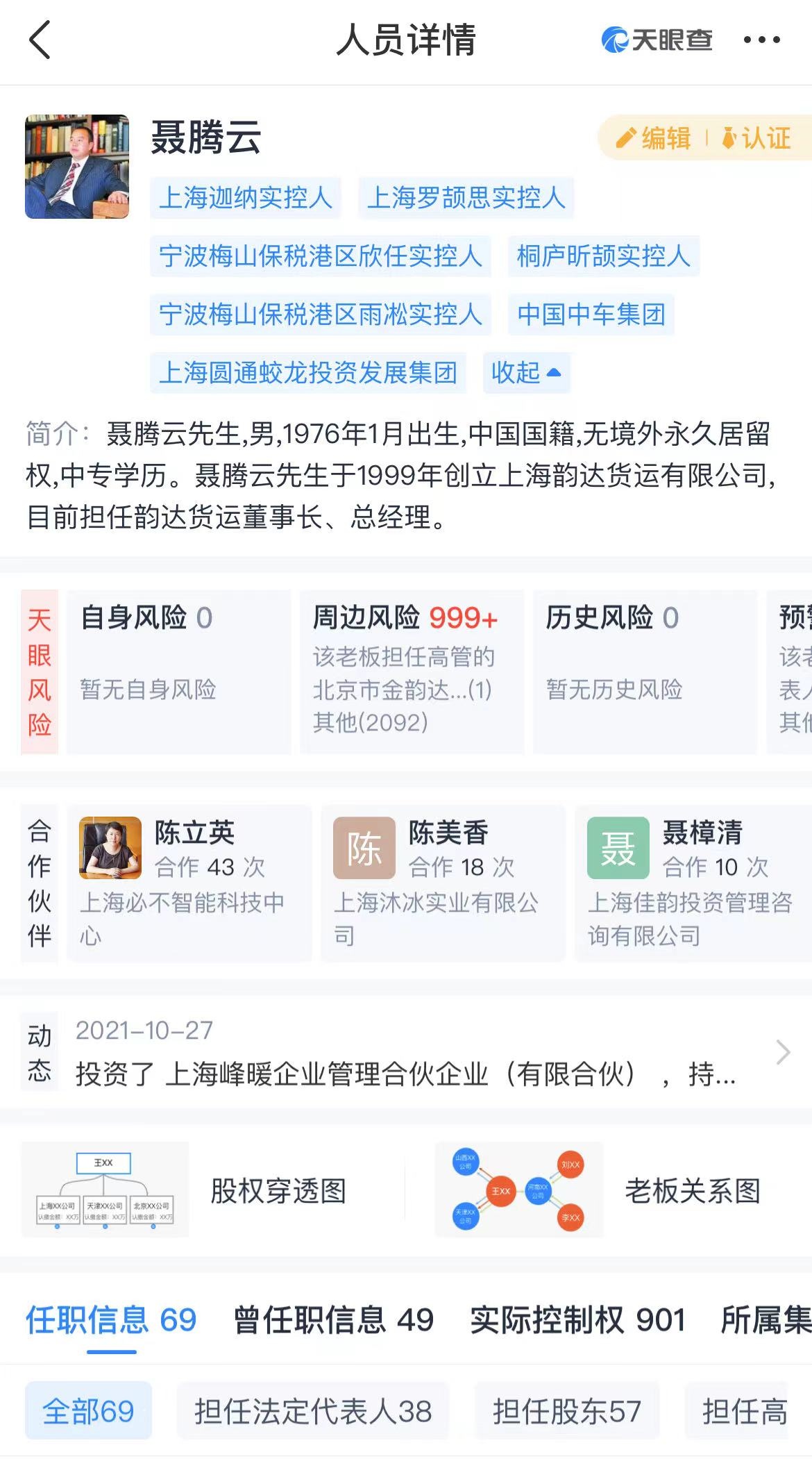
Task: Switch to 实际控制权 901 tab
Action: pos(577,1319)
